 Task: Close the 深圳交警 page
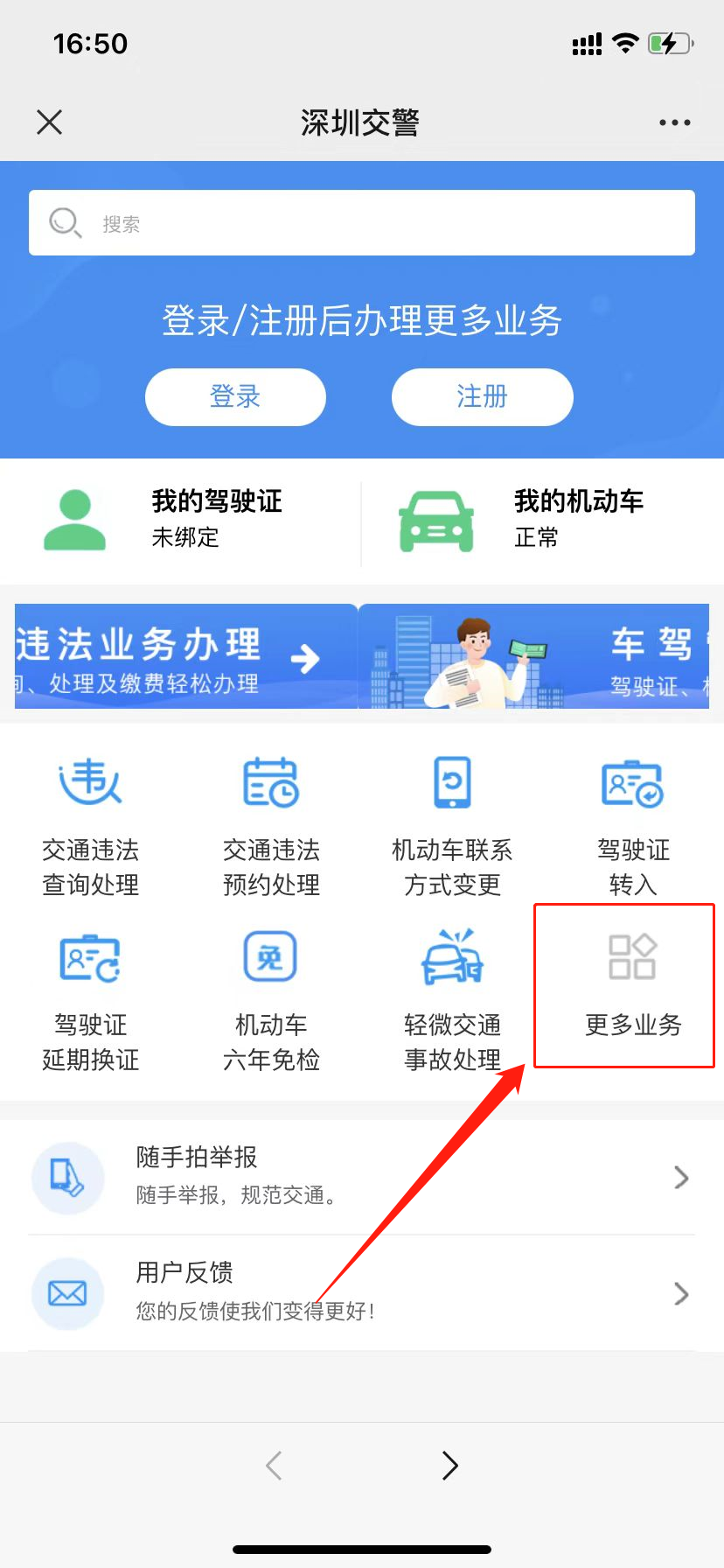pos(50,122)
